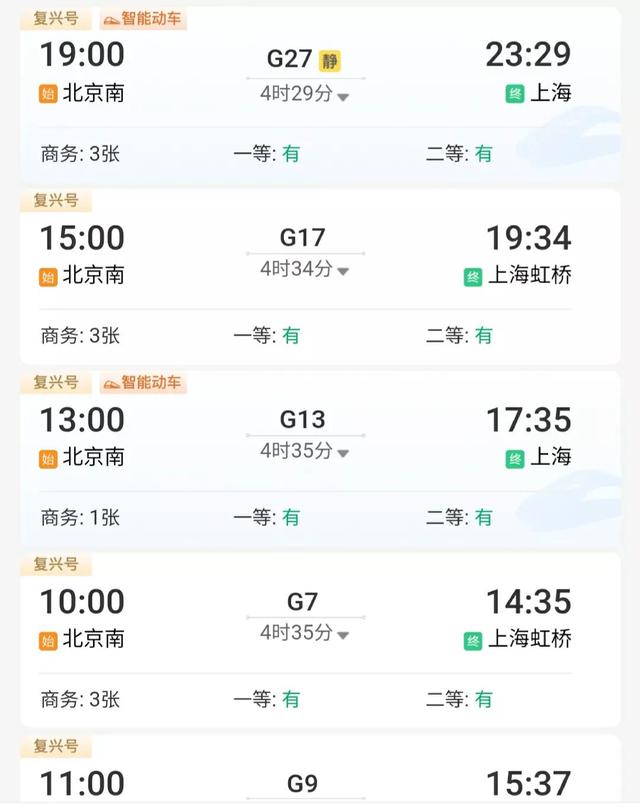
Task: Open the G27 train departing at 19:00
Action: point(305,59)
